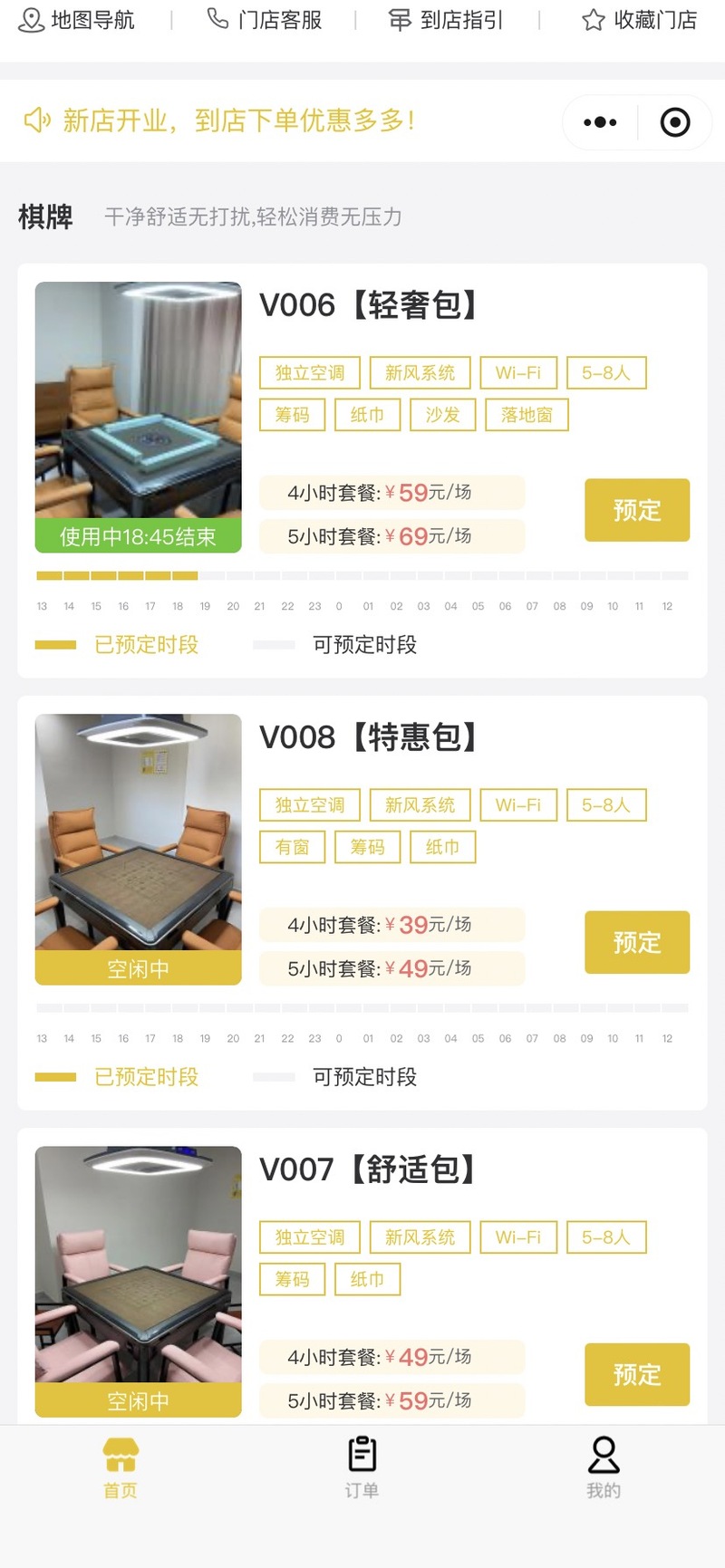
Task: Contact 门店客服 store support
Action: tap(265, 20)
